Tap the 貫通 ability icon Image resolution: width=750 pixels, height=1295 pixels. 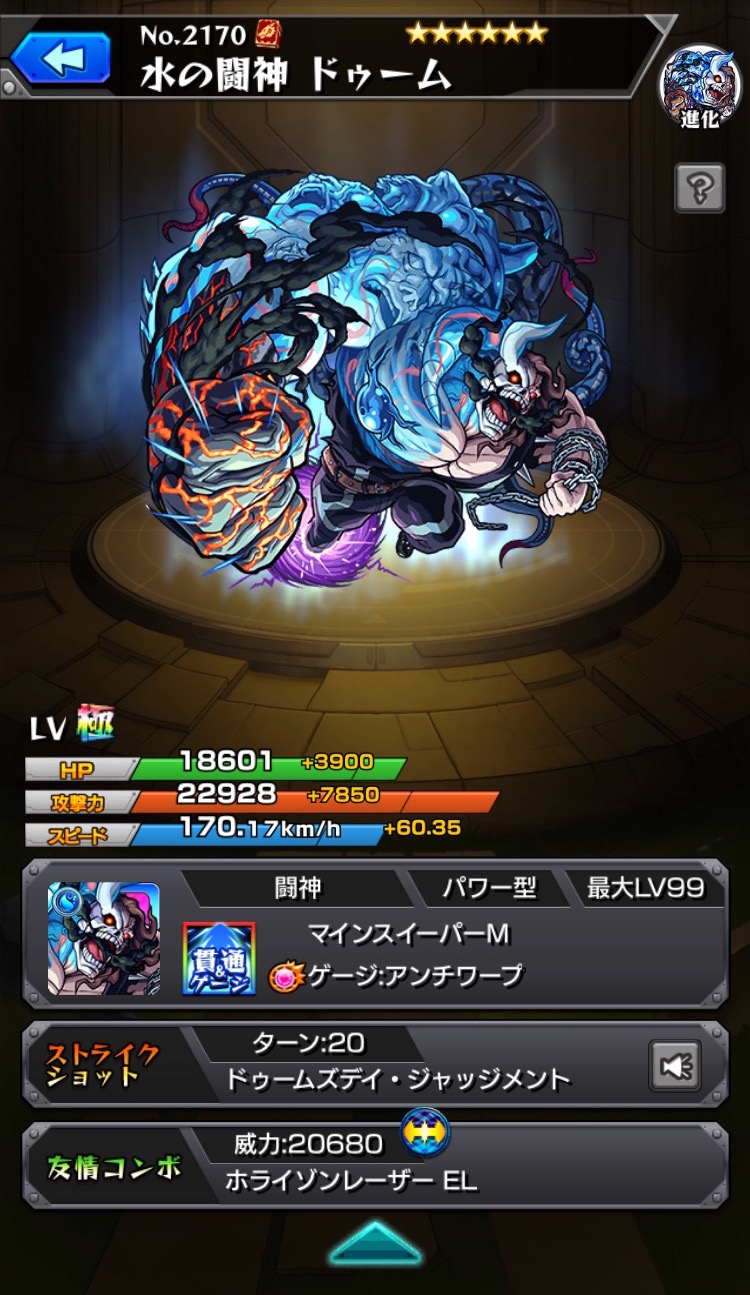click(x=218, y=958)
